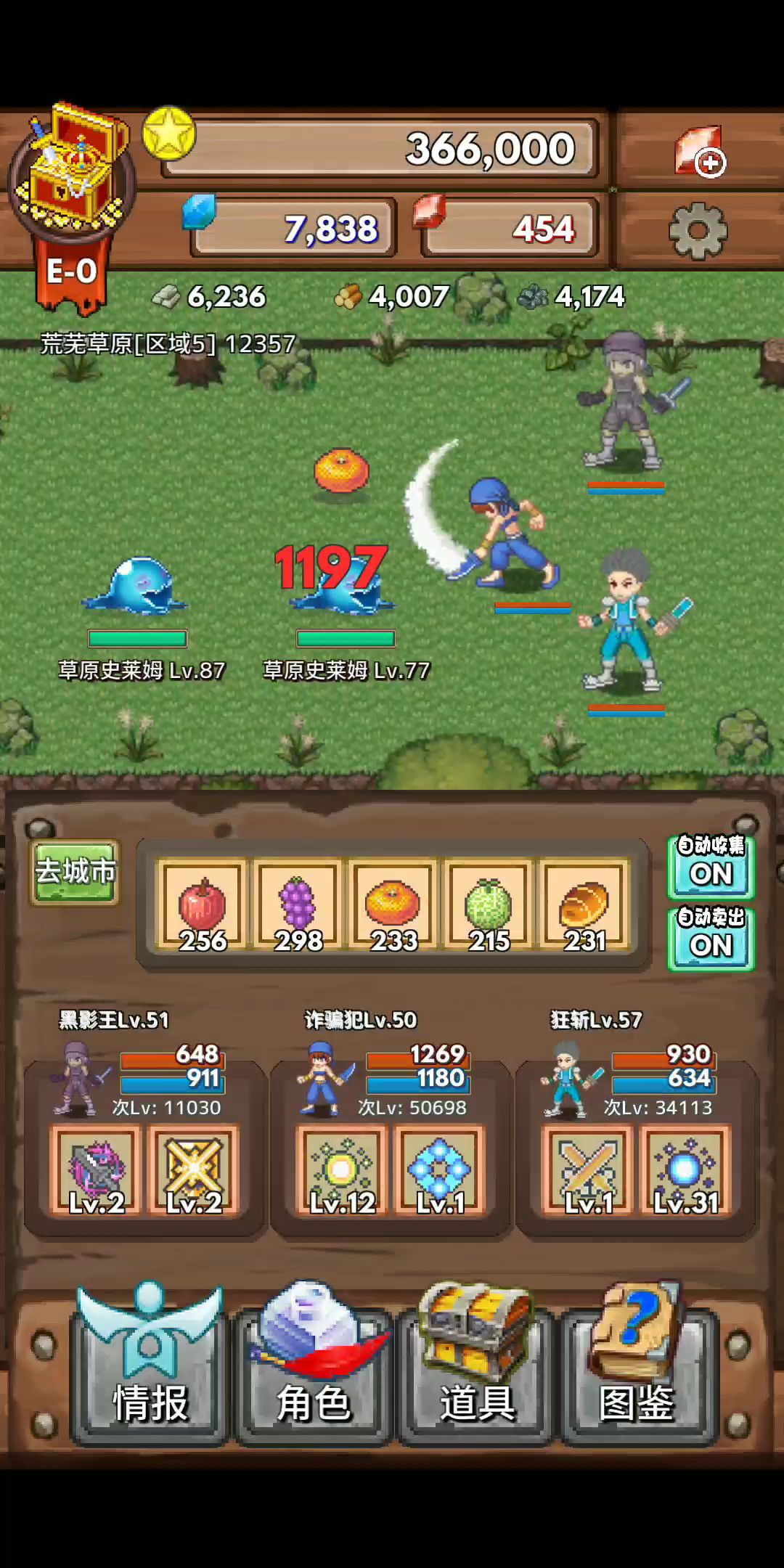Toggle the 自动卖出 switch
Viewport: 784px width, 1568px height.
click(711, 938)
